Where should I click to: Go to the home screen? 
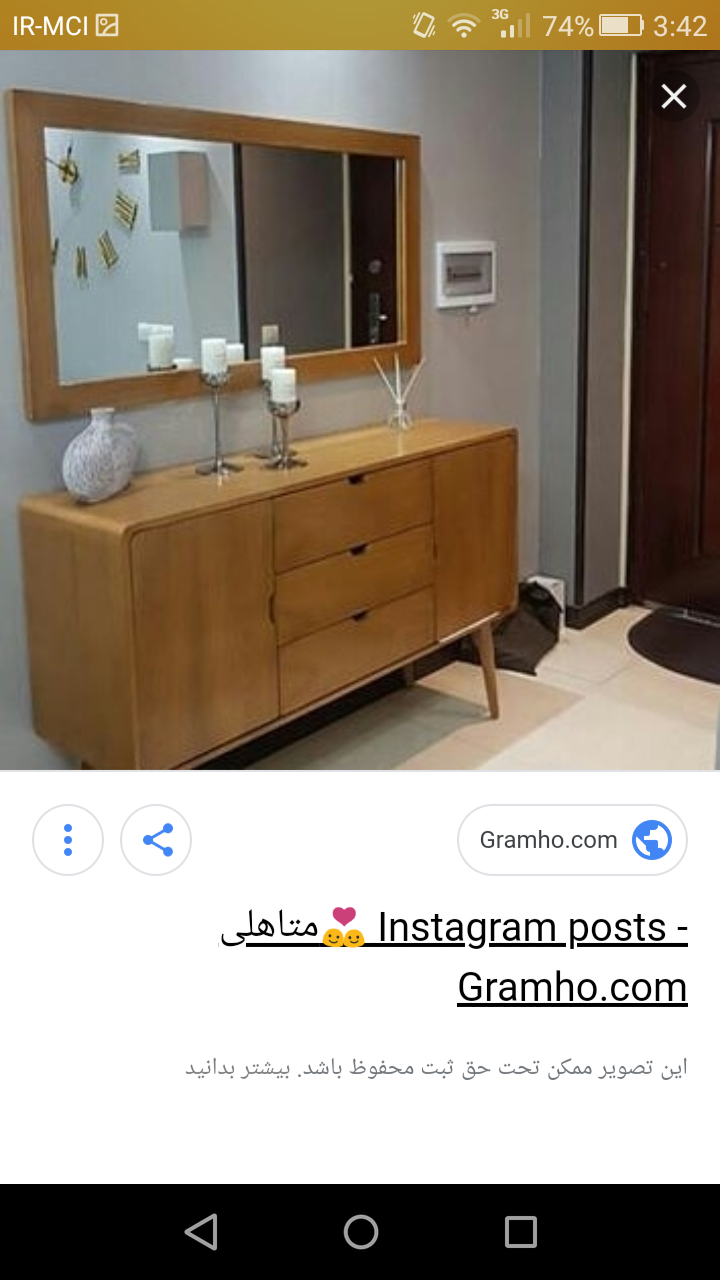[x=360, y=1232]
